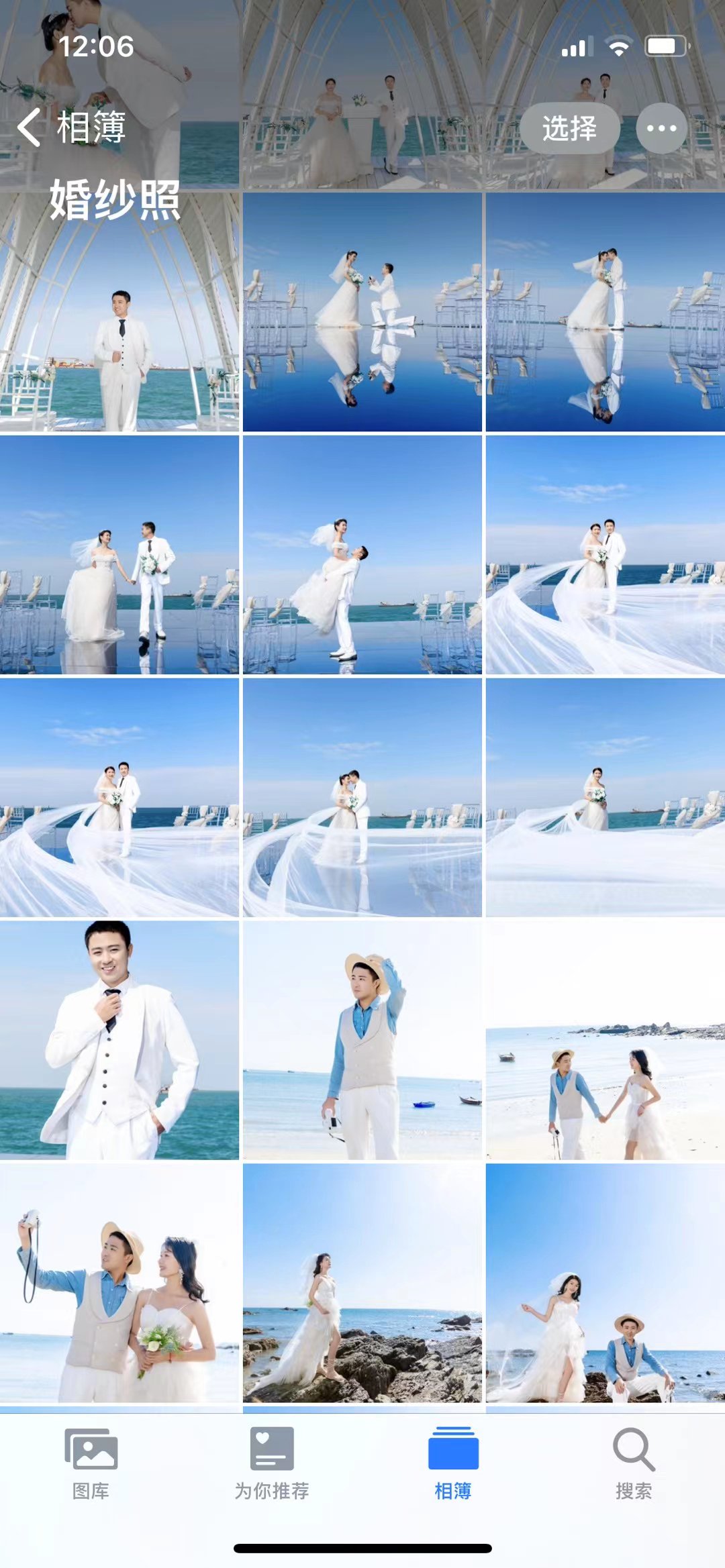This screenshot has width=725, height=1568.
Task: Open the three-dot more options menu
Action: click(x=661, y=128)
